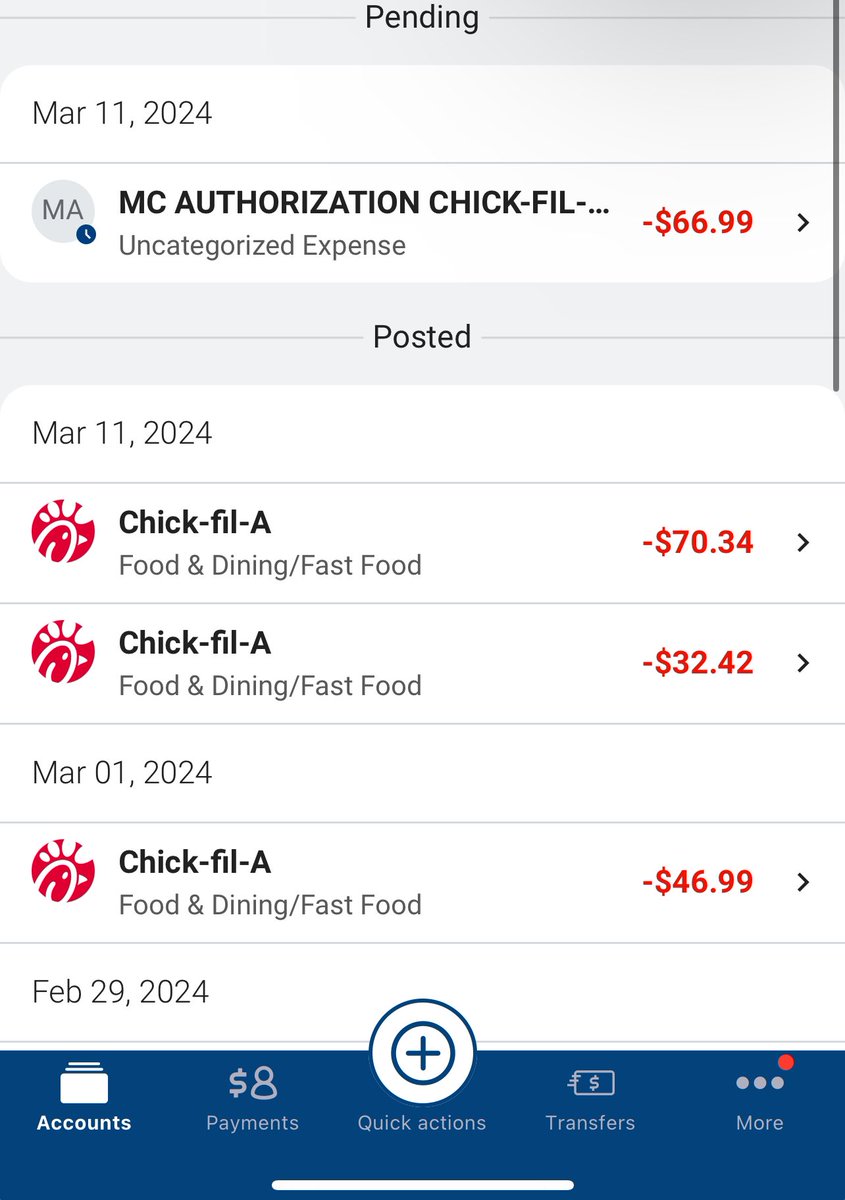Open the Chick-fil-A -$46.99 transaction

[x=420, y=882]
